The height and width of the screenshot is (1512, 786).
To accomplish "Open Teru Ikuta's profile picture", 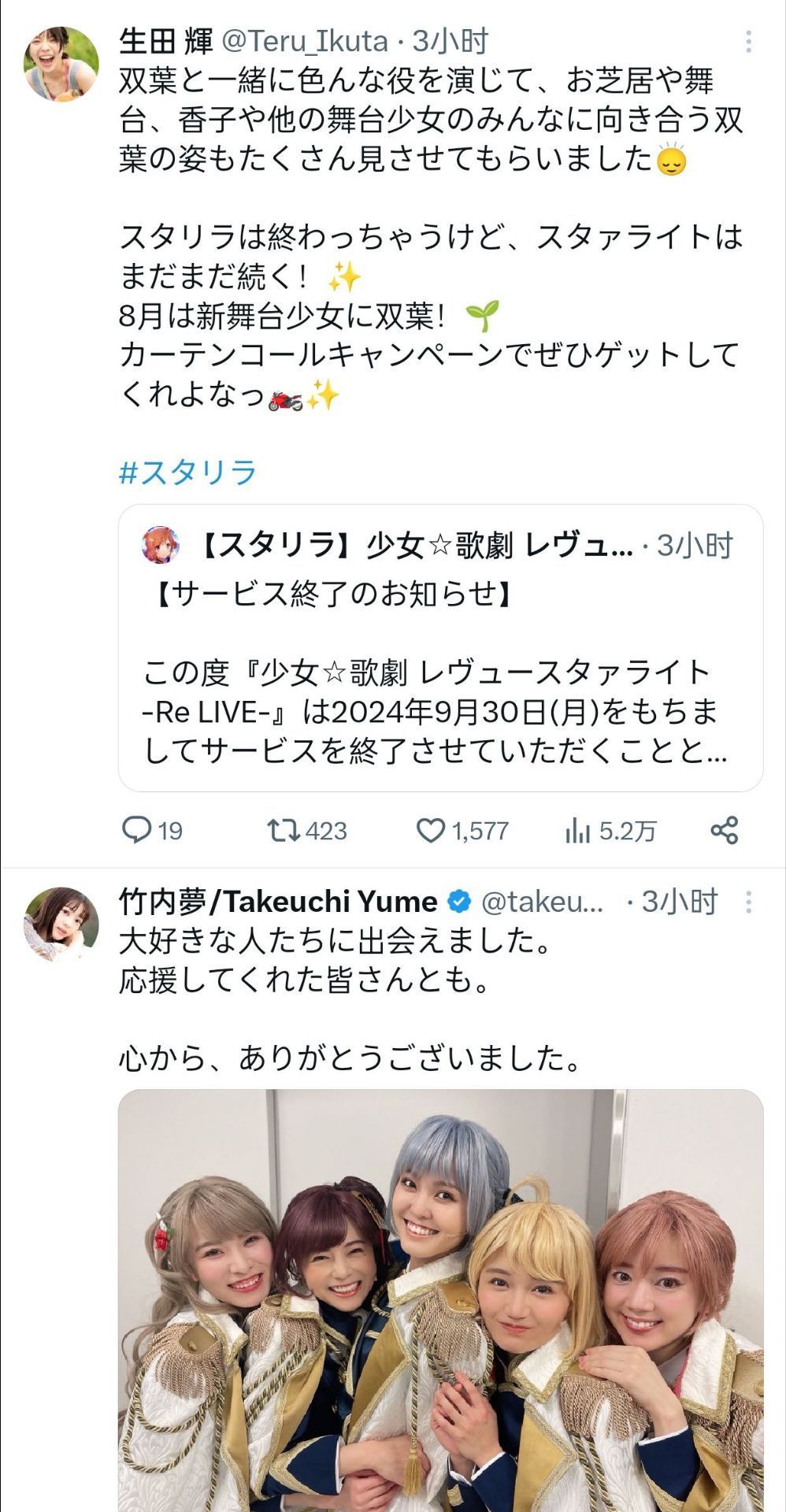I will coord(62,65).
